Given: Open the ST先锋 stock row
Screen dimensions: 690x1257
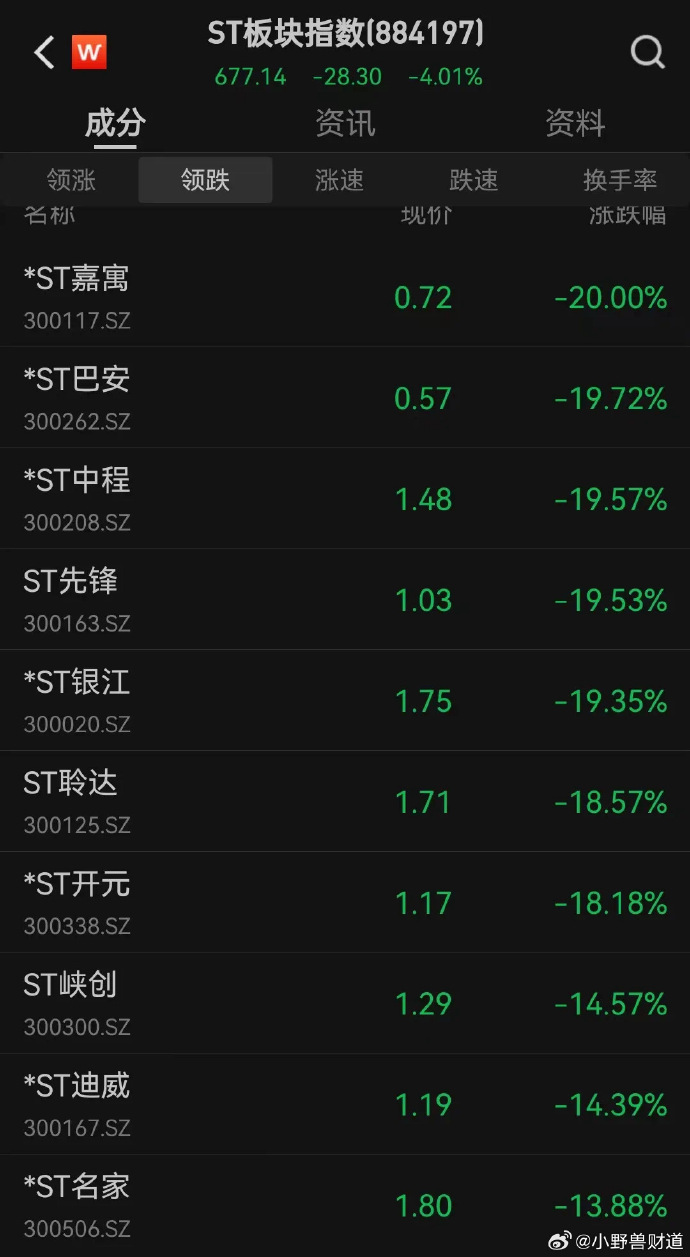Looking at the screenshot, I should (345, 600).
